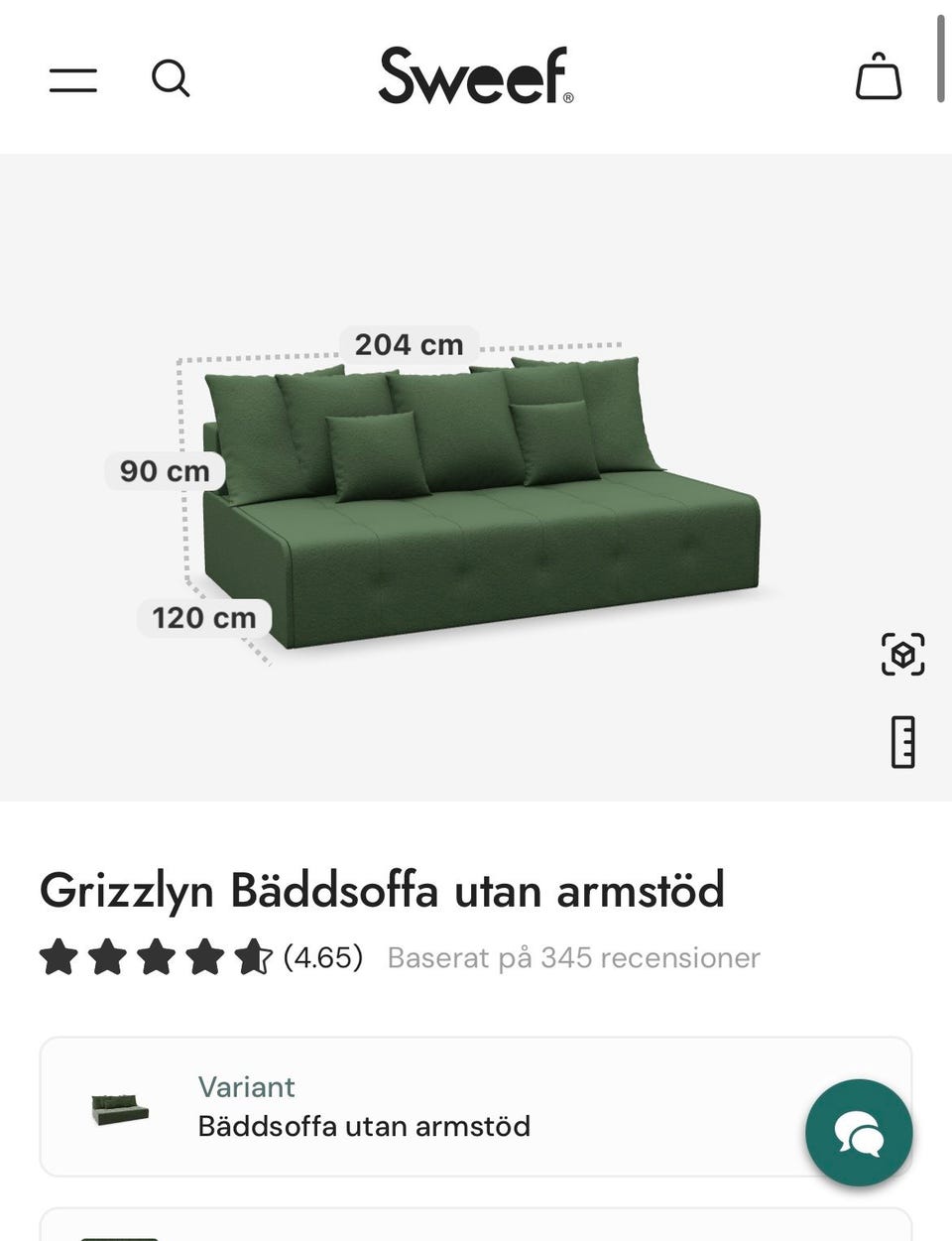
Task: Click the half-filled fifth rating star
Action: tap(253, 957)
